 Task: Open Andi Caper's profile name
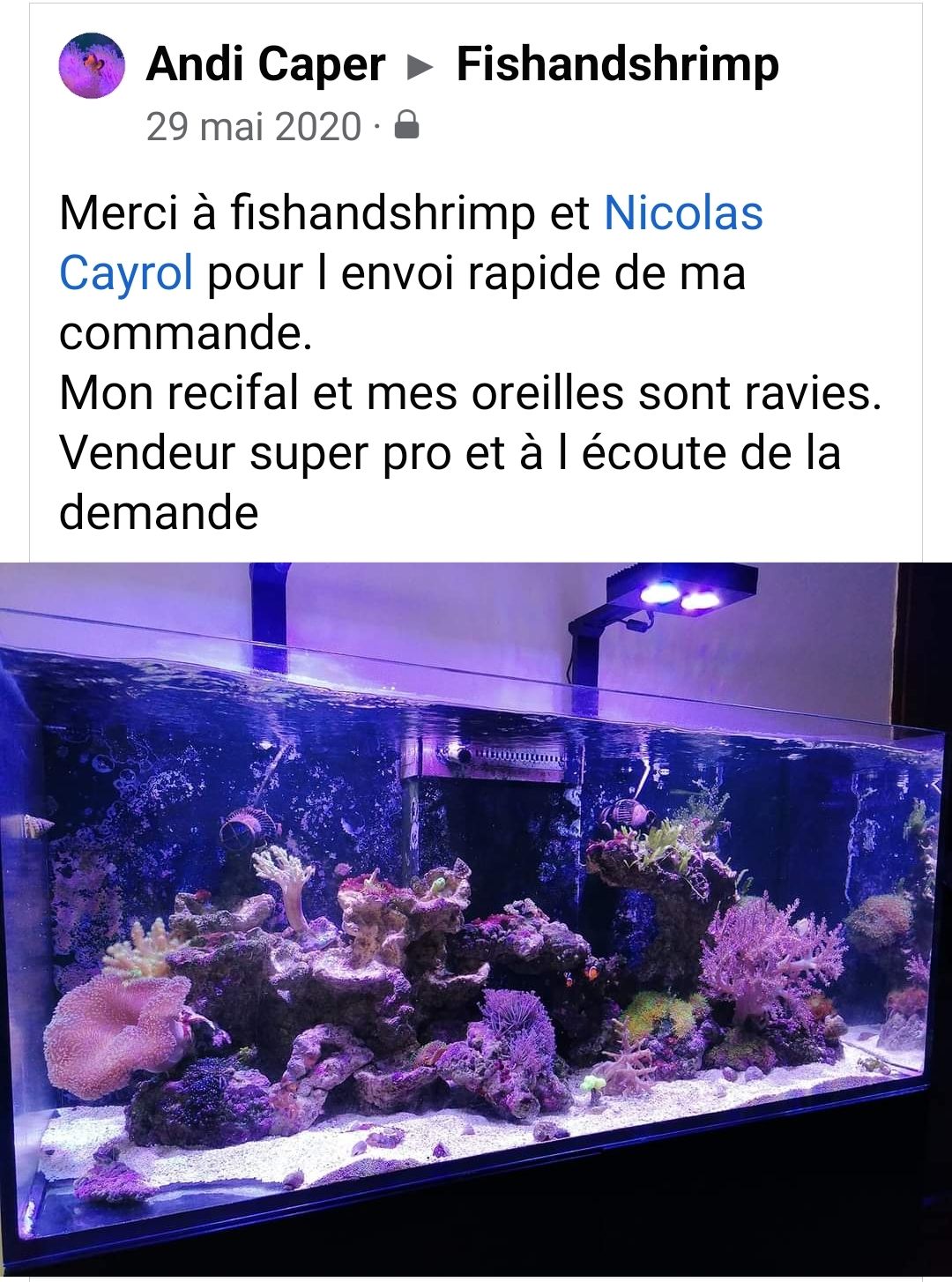(x=265, y=64)
